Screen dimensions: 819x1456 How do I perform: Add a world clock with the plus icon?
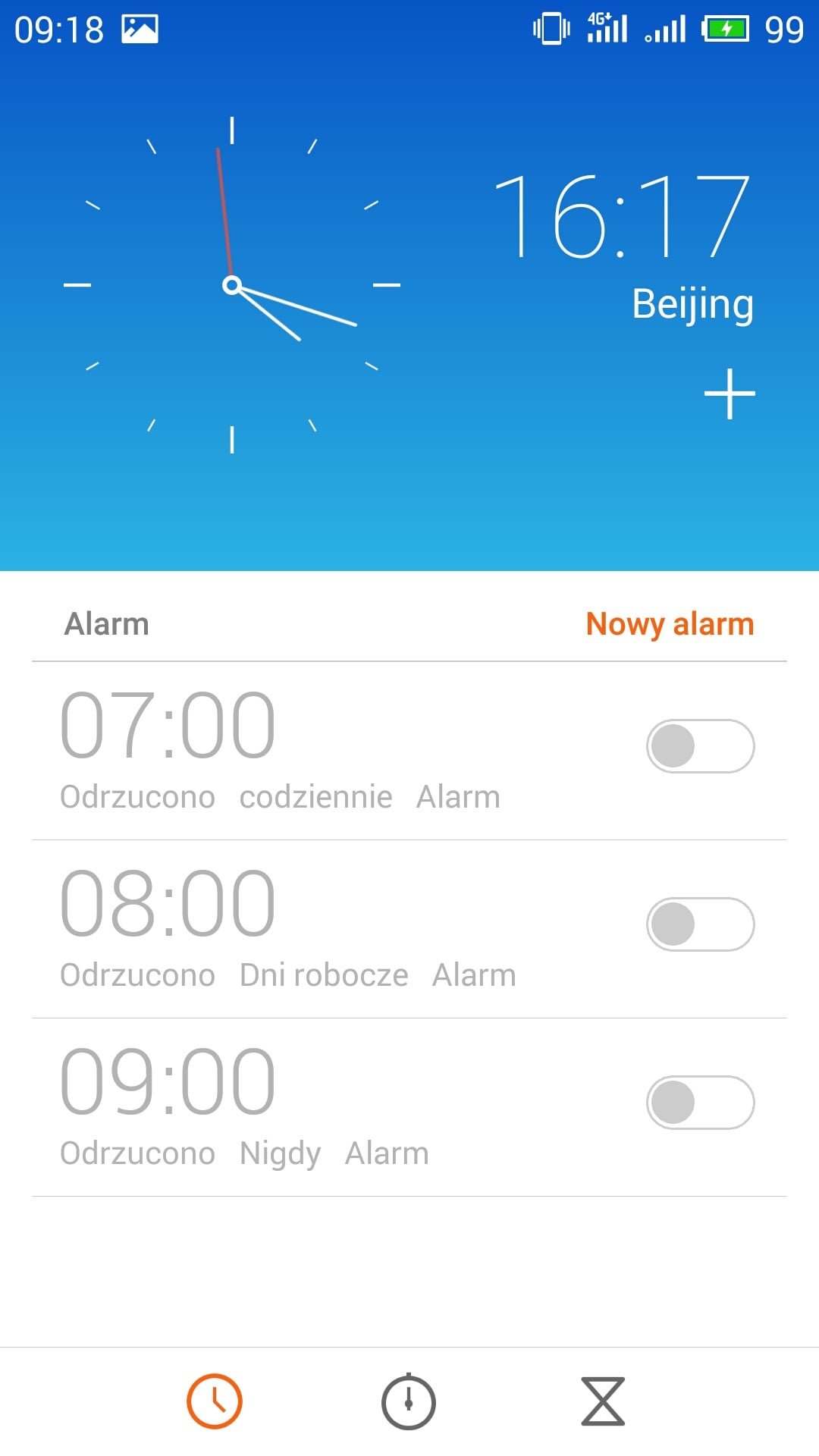(730, 394)
